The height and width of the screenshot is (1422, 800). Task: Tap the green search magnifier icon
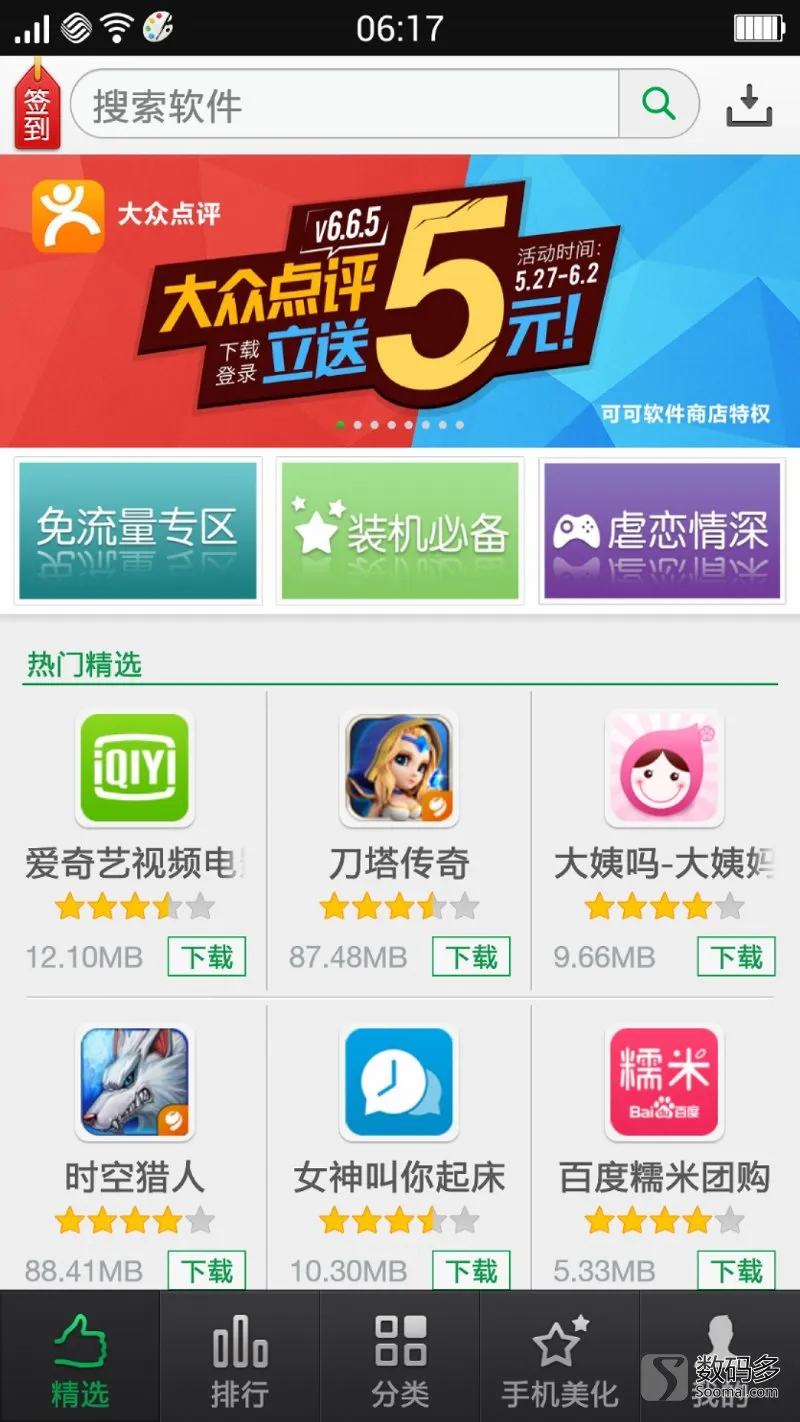coord(658,104)
